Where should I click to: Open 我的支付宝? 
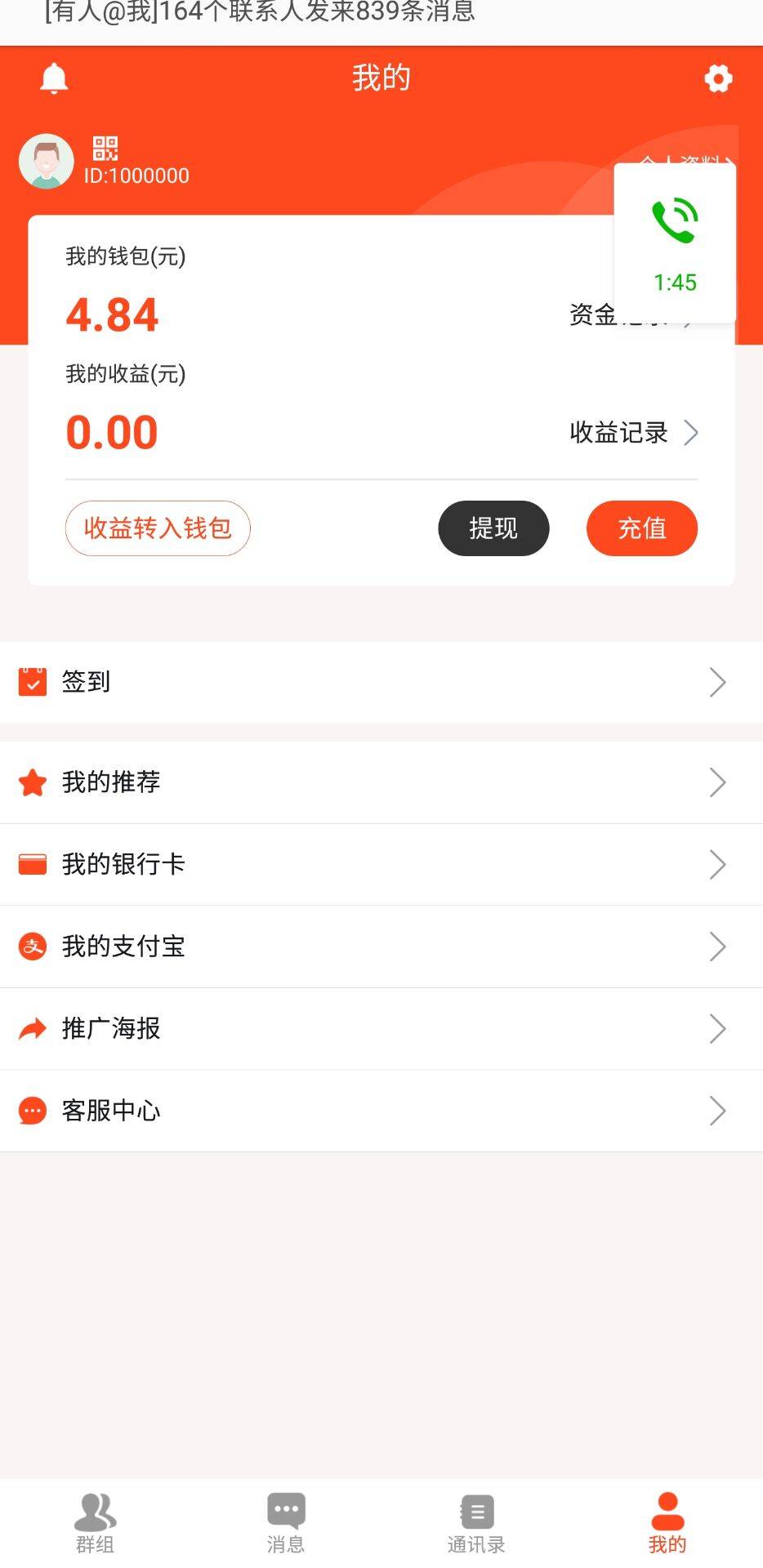click(x=381, y=947)
